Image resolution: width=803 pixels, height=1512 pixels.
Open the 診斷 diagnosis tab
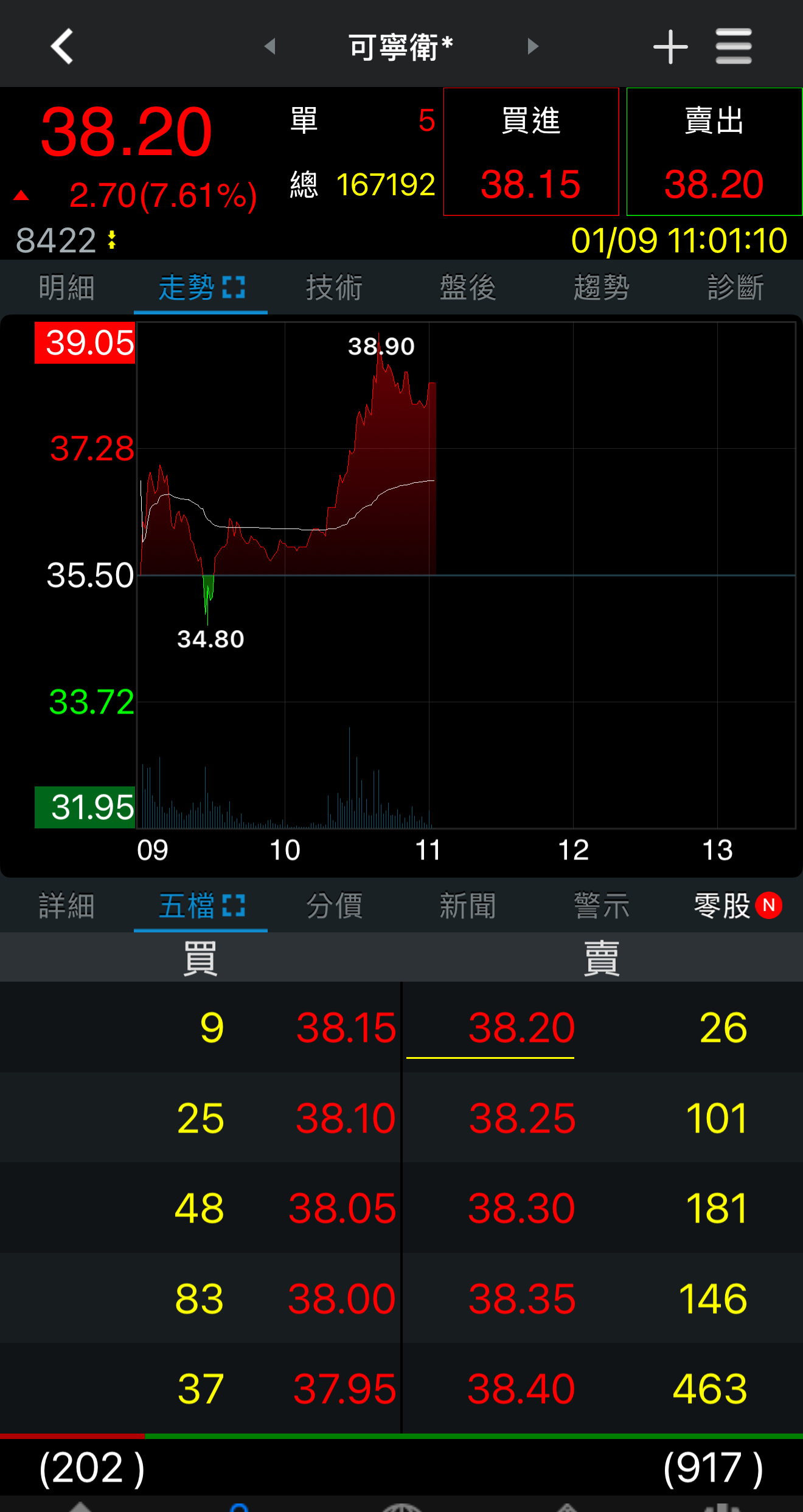[x=735, y=288]
